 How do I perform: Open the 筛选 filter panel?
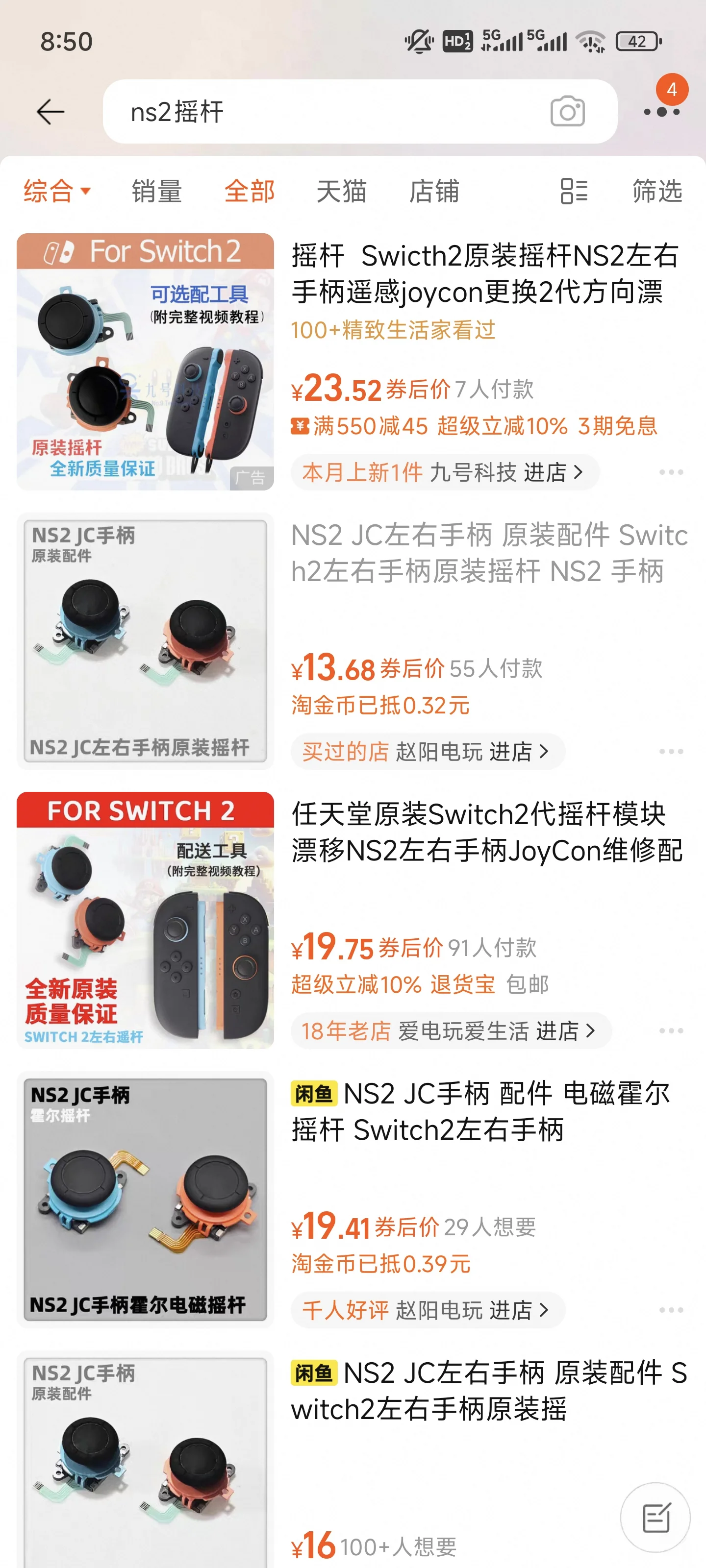(656, 191)
